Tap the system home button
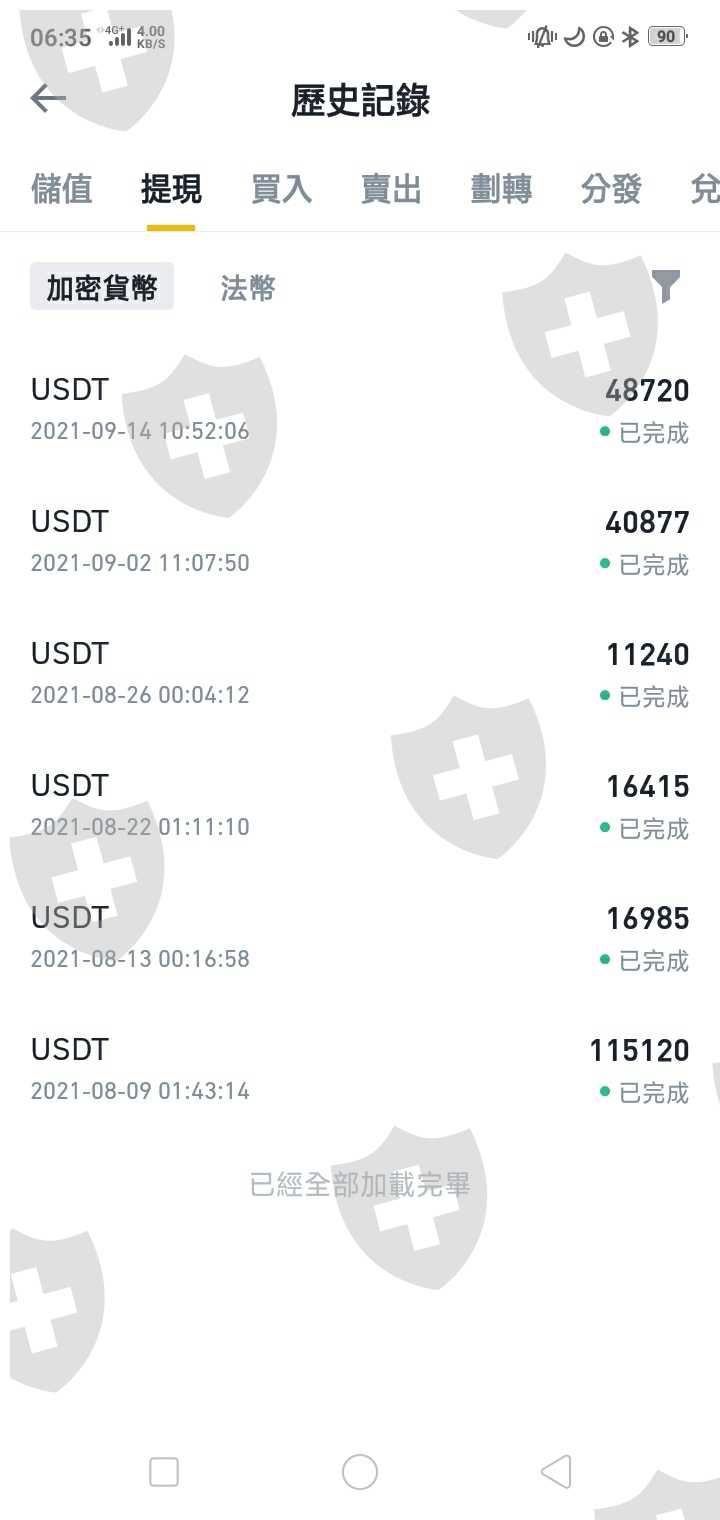Image resolution: width=720 pixels, height=1520 pixels. (x=360, y=1472)
